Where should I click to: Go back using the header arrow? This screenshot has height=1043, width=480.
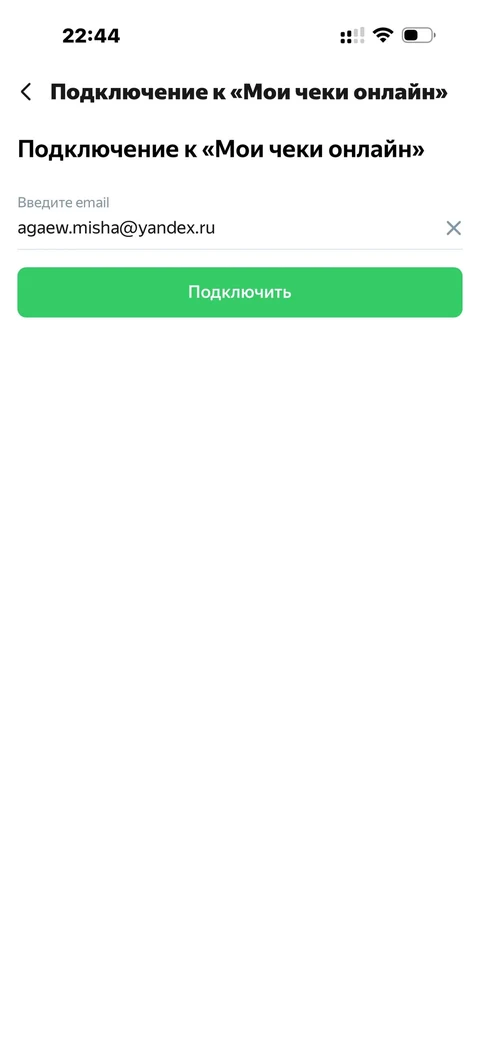(x=26, y=92)
